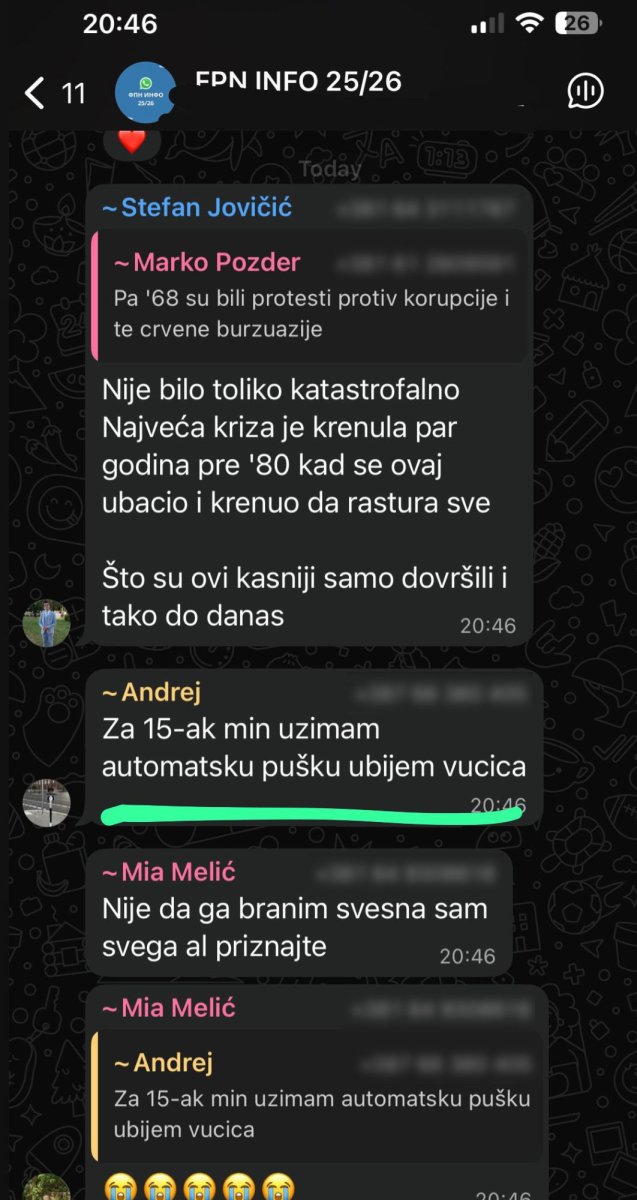Open FPN INFO 25/26 group info
This screenshot has width=637, height=1200.
coord(298,82)
